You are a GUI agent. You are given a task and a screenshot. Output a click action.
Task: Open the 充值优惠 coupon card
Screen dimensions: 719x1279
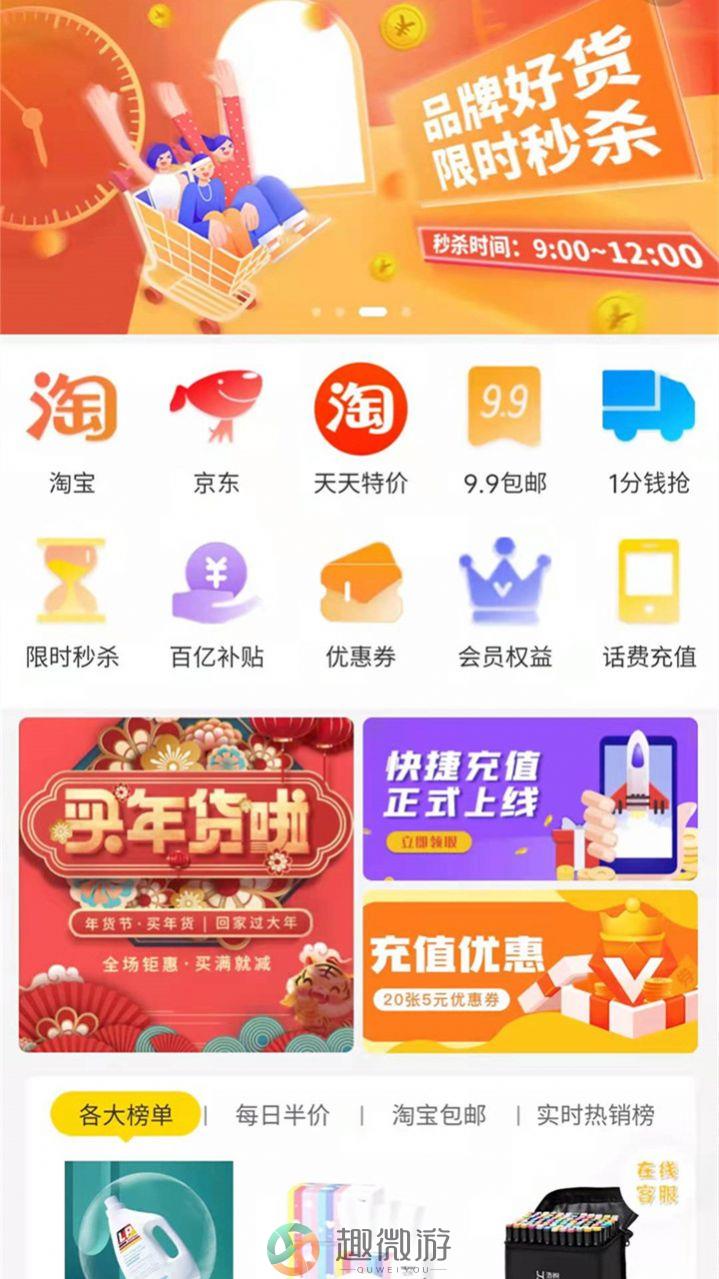point(530,971)
